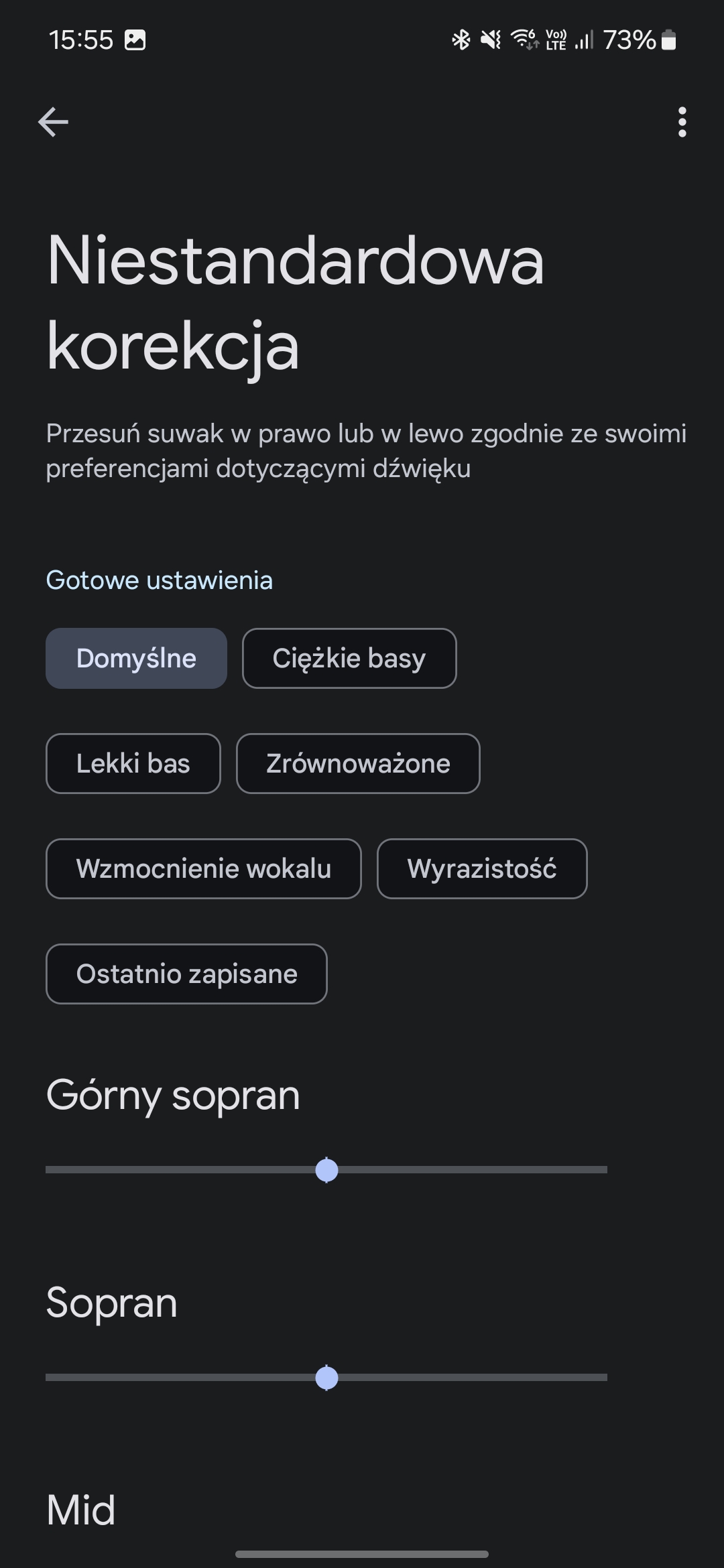Tap the Sopran slider handle
The width and height of the screenshot is (724, 1568).
tap(326, 1378)
